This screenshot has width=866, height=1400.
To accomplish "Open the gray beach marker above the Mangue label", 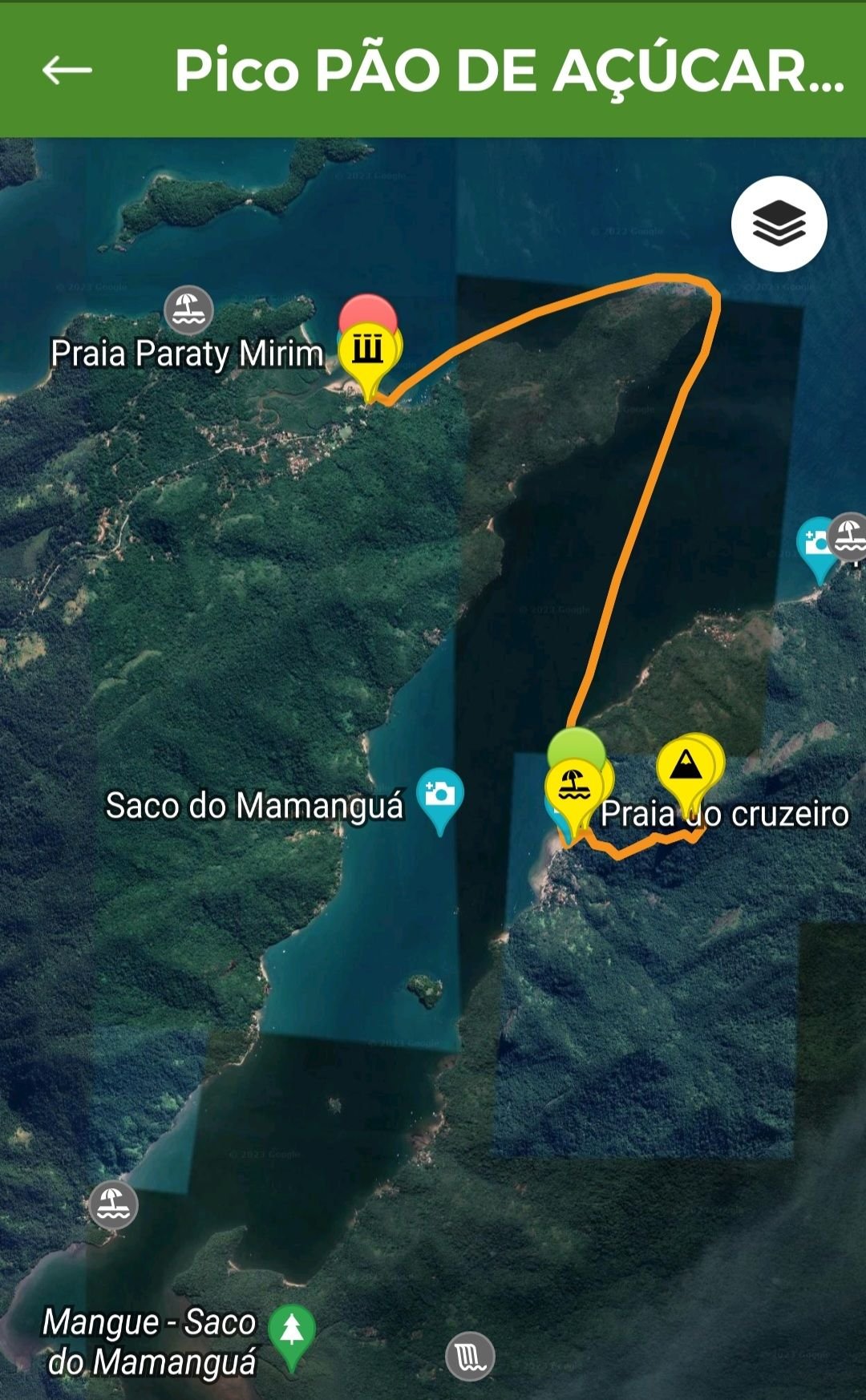I will click(113, 1204).
